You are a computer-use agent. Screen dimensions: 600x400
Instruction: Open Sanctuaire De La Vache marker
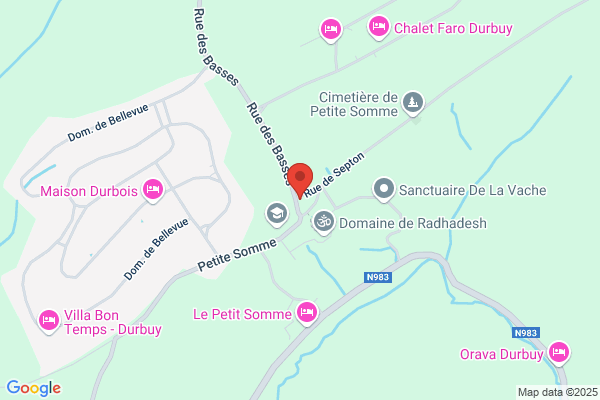coord(384,189)
